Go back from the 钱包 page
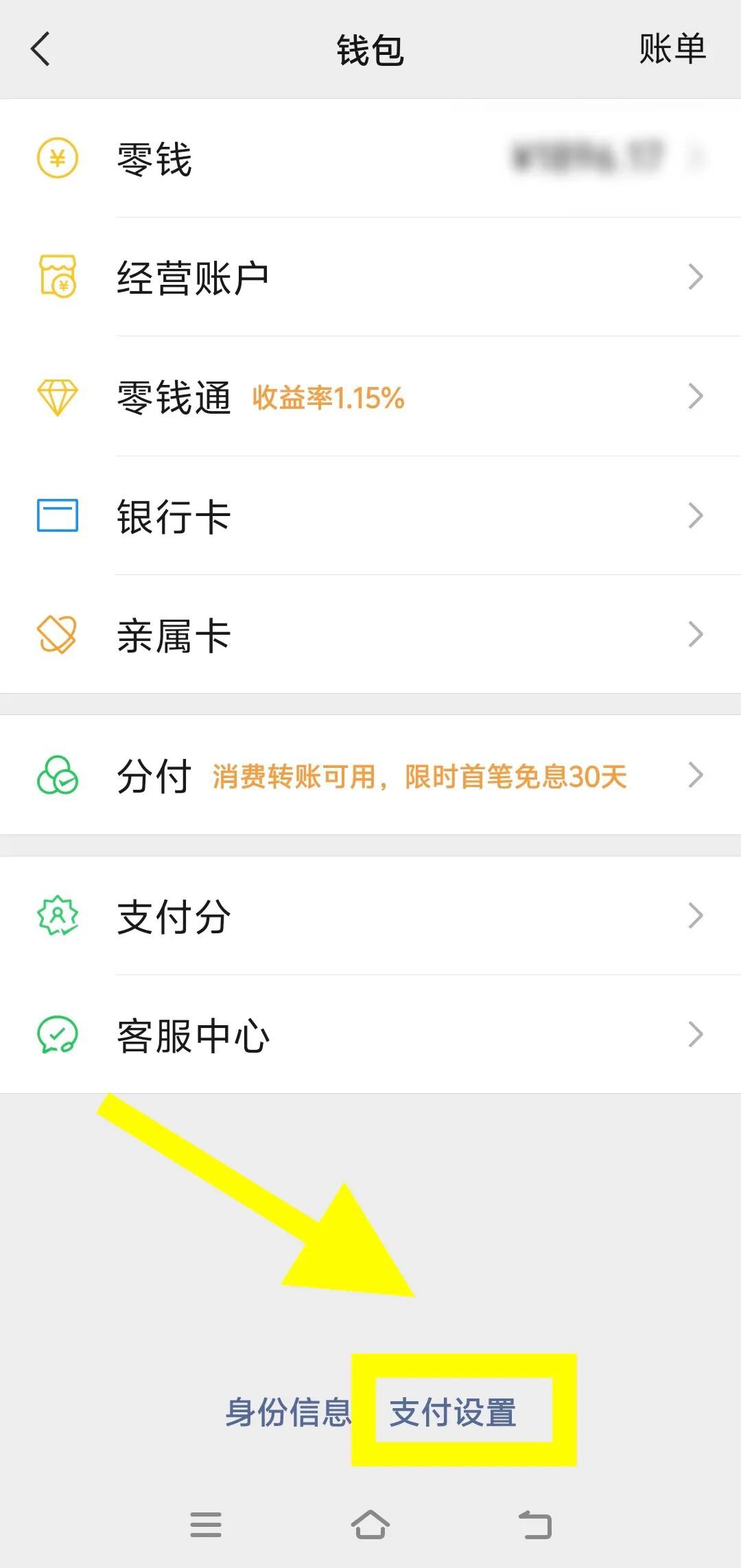Viewport: 741px width, 1568px height. tap(41, 49)
